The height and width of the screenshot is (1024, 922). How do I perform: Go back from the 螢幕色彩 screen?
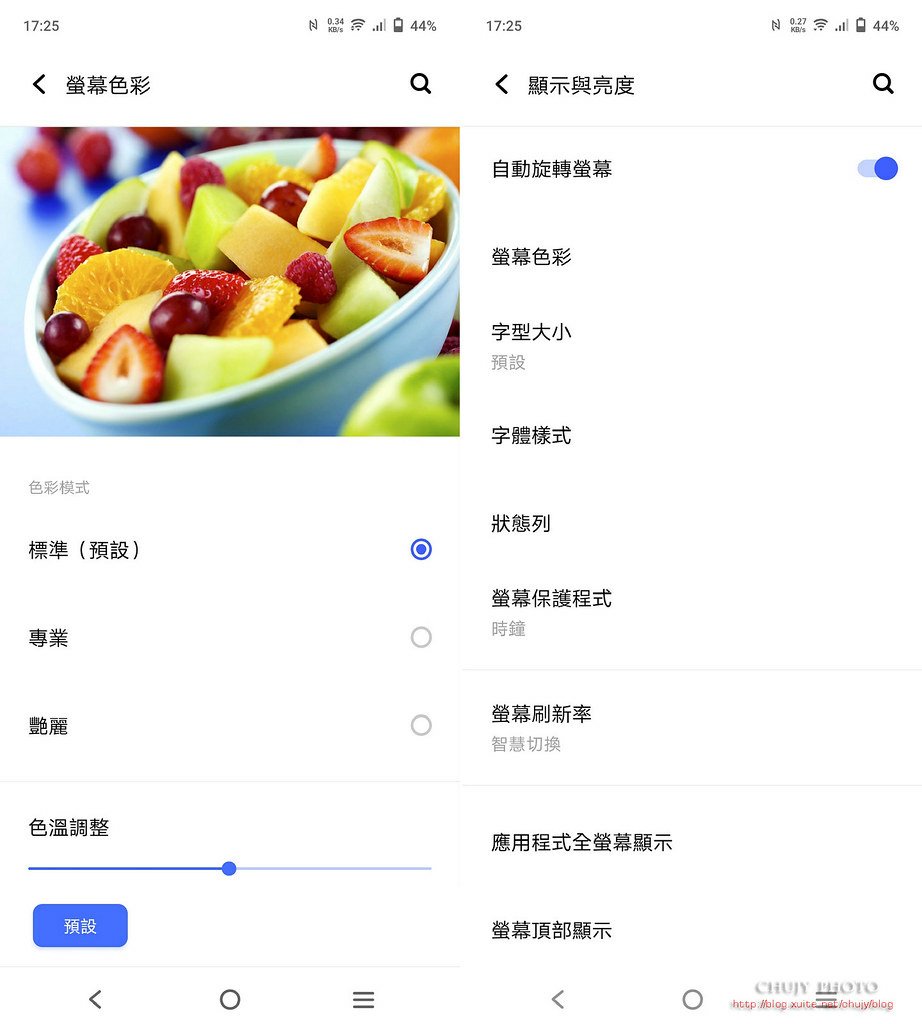tap(39, 85)
